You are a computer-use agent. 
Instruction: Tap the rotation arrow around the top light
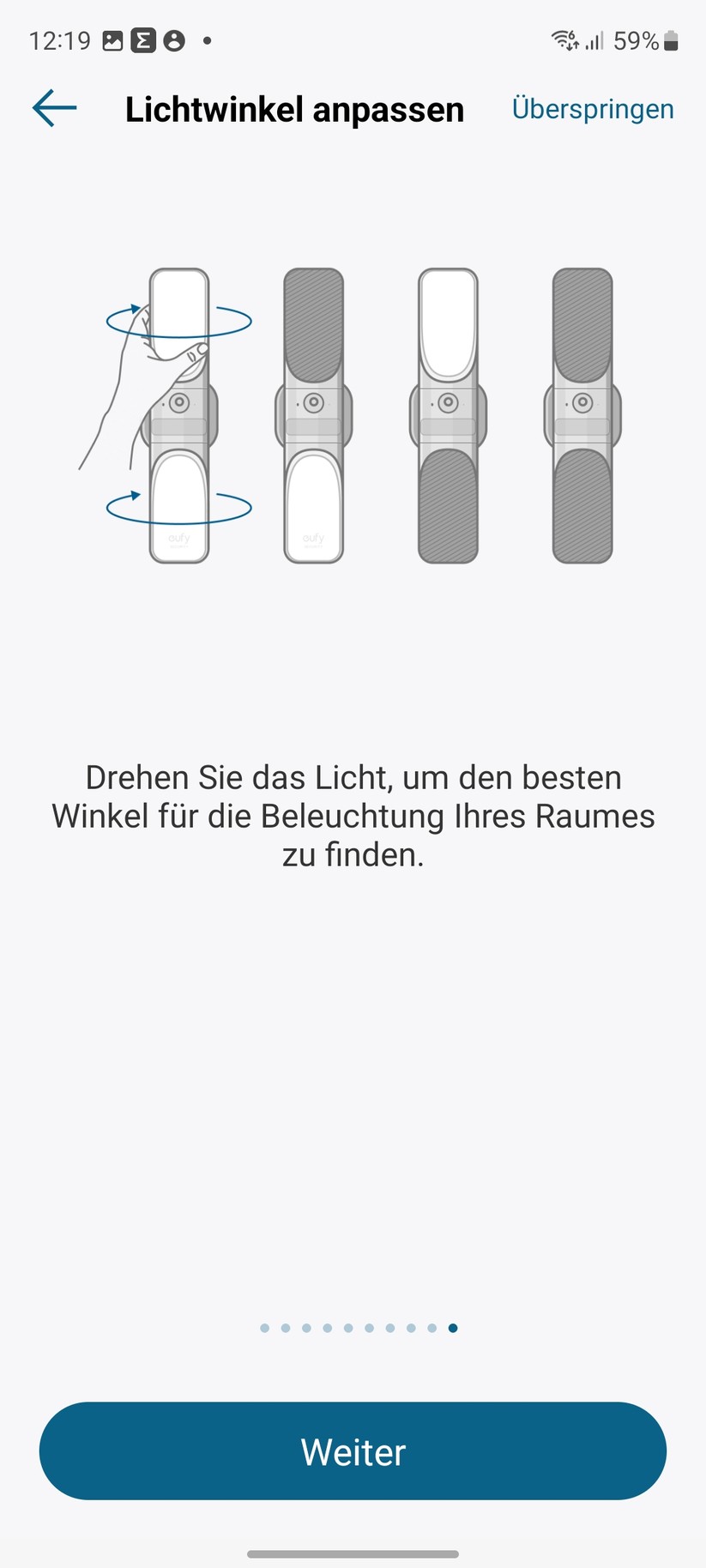coord(178,320)
